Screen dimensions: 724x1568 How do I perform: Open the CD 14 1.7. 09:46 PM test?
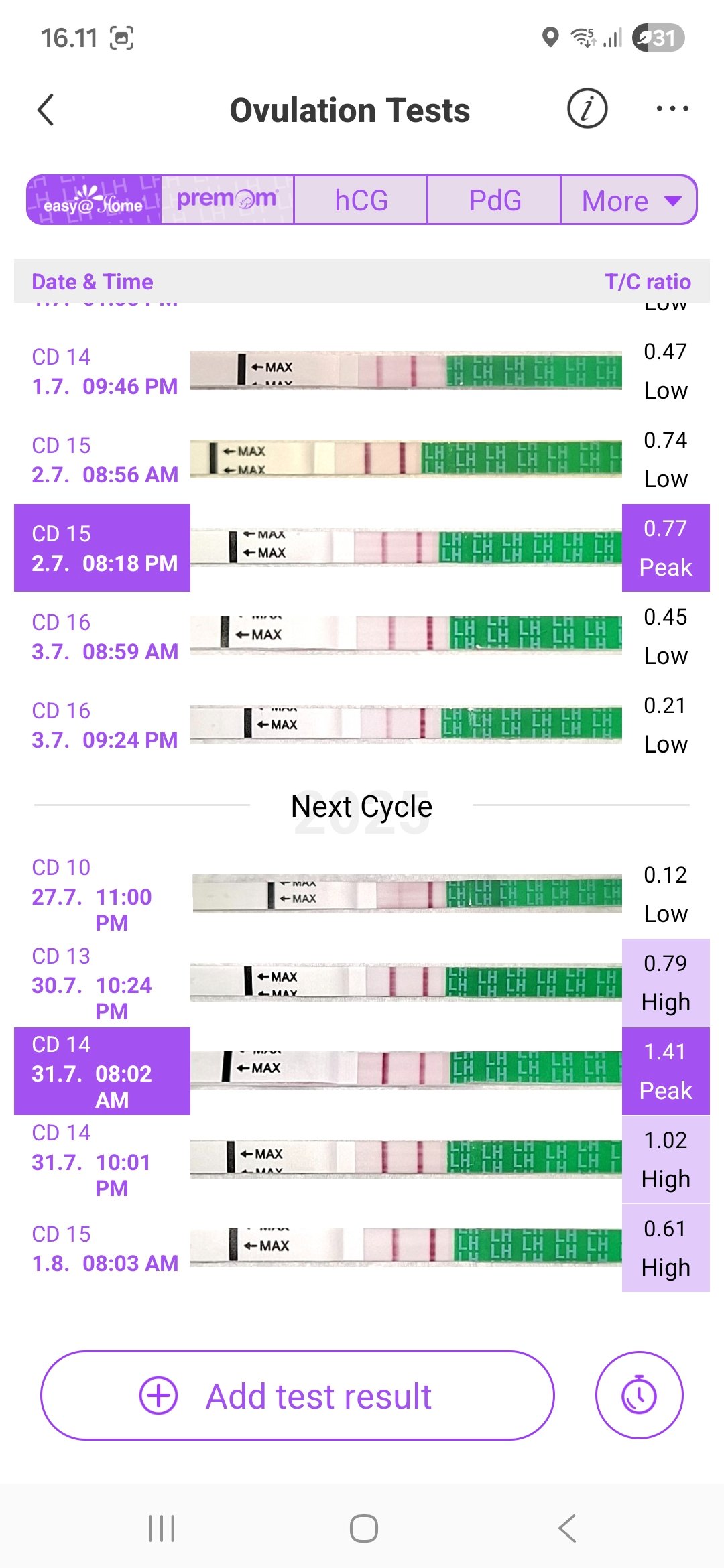coord(362,371)
